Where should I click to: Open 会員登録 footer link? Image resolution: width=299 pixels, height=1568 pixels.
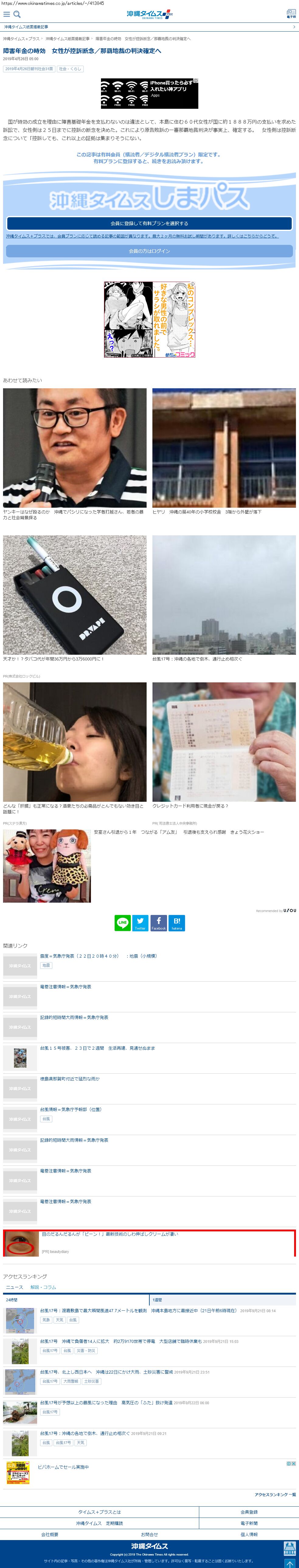coord(249,1512)
